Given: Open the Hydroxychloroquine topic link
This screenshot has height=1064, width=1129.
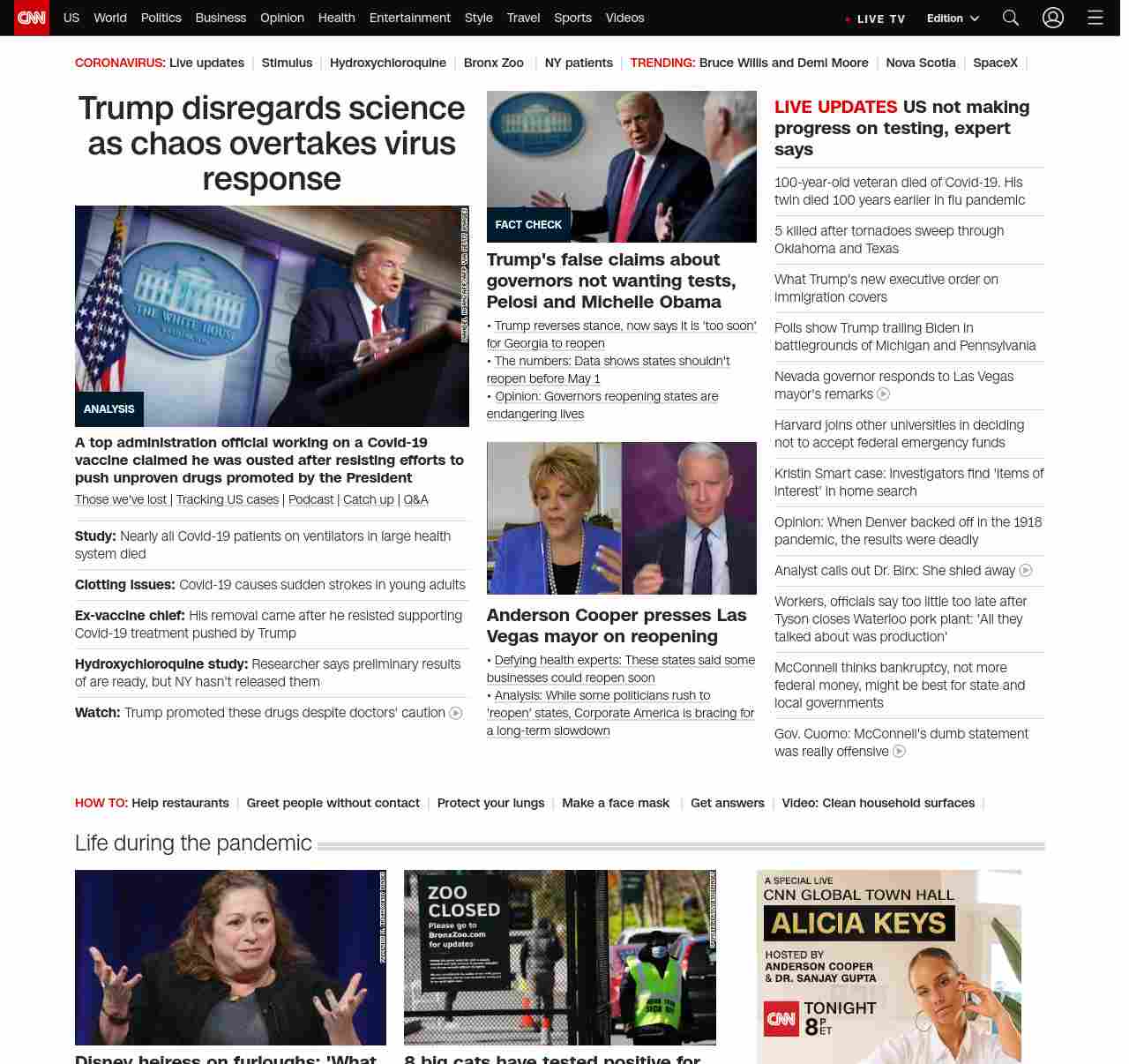Looking at the screenshot, I should pos(387,63).
